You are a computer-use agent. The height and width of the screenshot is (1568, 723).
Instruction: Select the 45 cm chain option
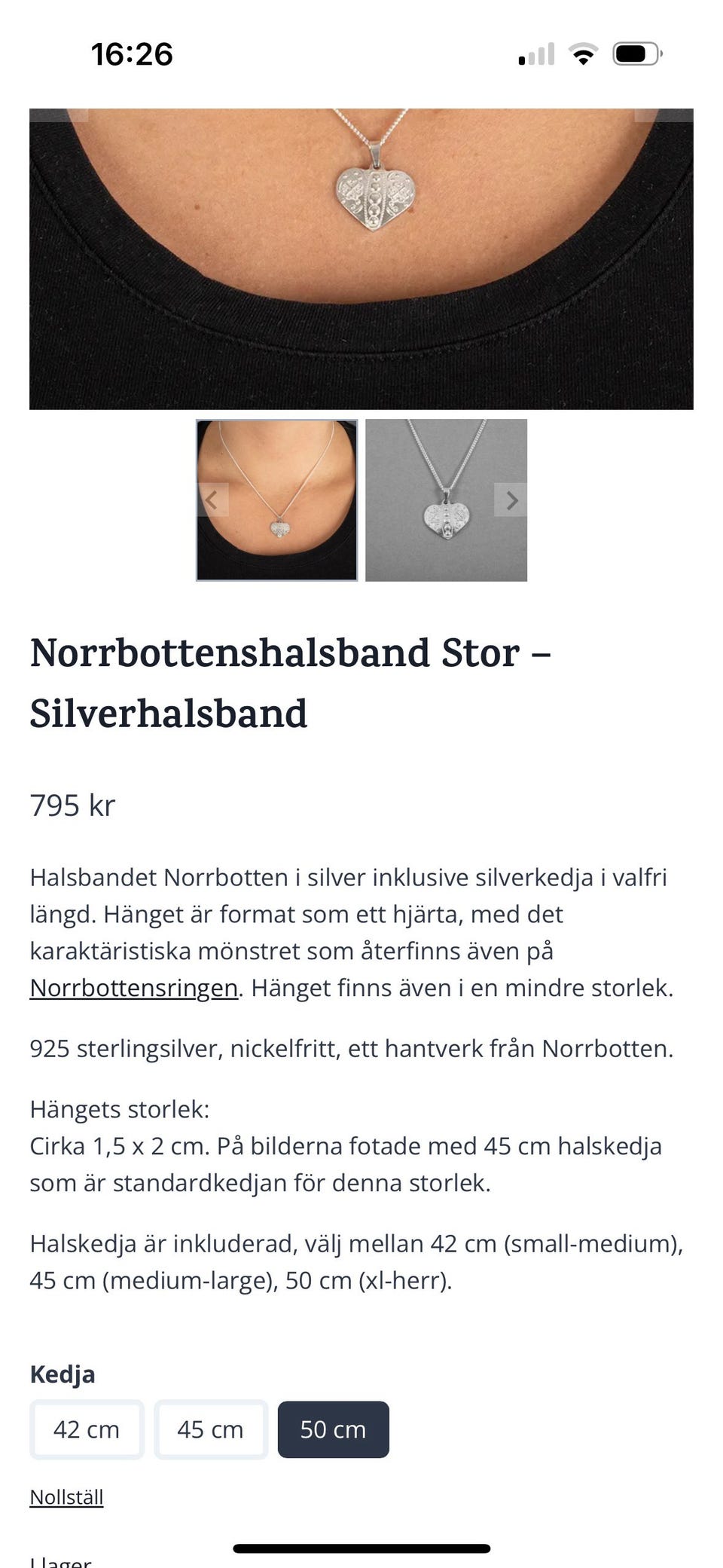[210, 1429]
